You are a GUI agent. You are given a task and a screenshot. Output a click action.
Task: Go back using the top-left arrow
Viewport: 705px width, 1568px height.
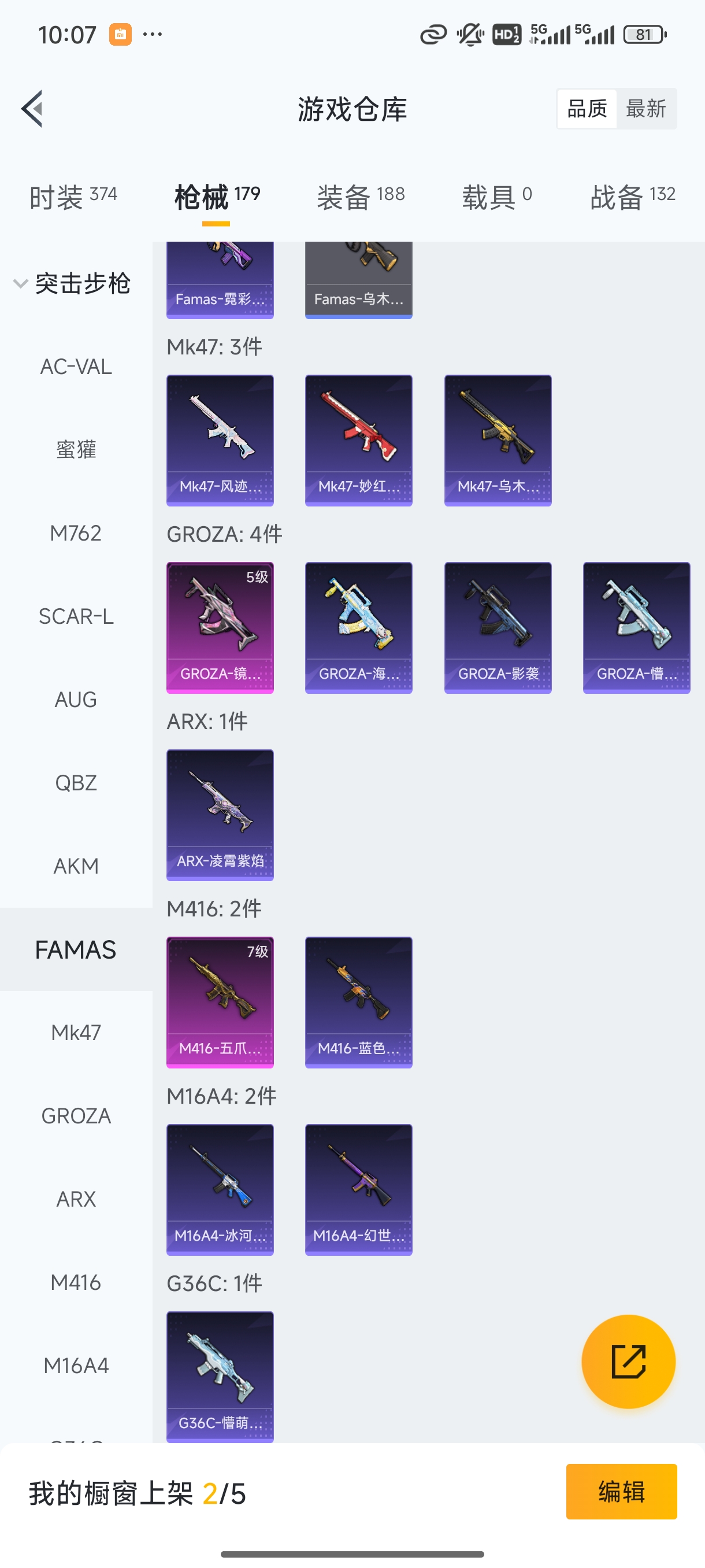32,109
